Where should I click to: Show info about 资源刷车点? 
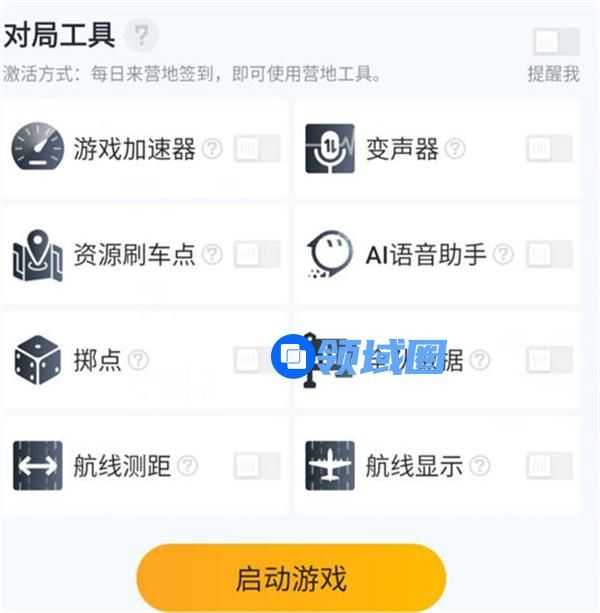[x=212, y=255]
